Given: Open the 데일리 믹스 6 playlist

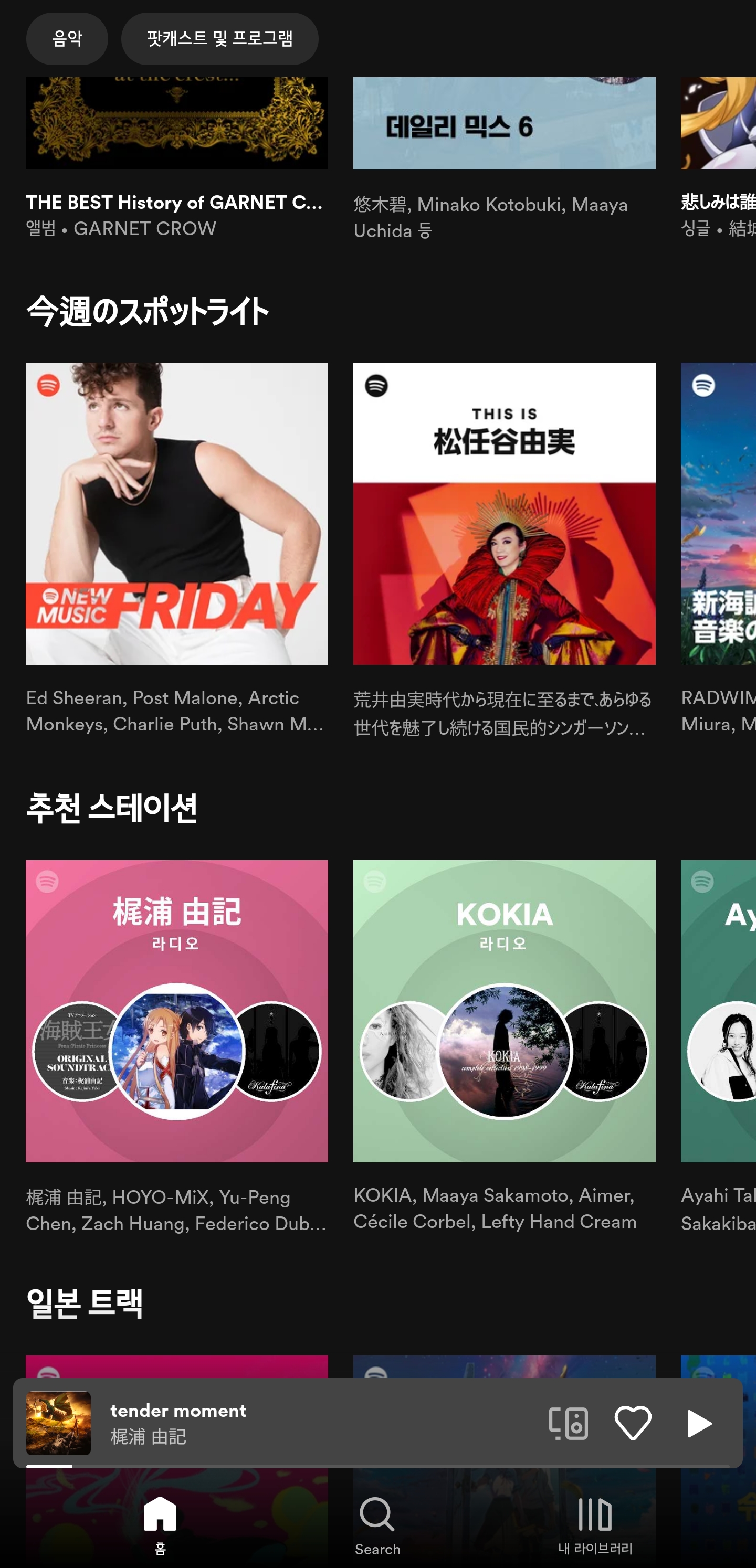Looking at the screenshot, I should coord(504,125).
